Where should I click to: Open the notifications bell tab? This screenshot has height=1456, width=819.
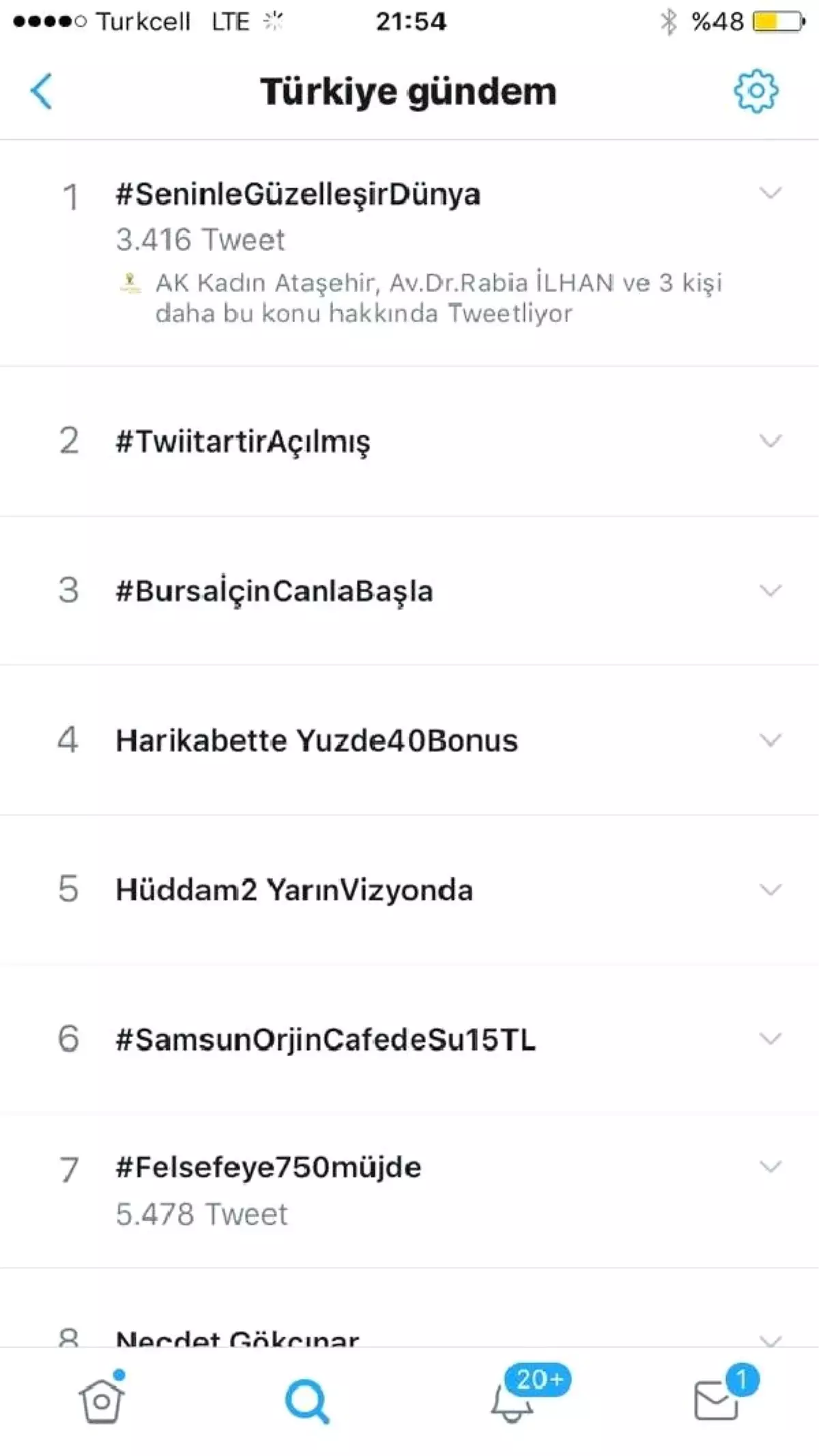(512, 1401)
